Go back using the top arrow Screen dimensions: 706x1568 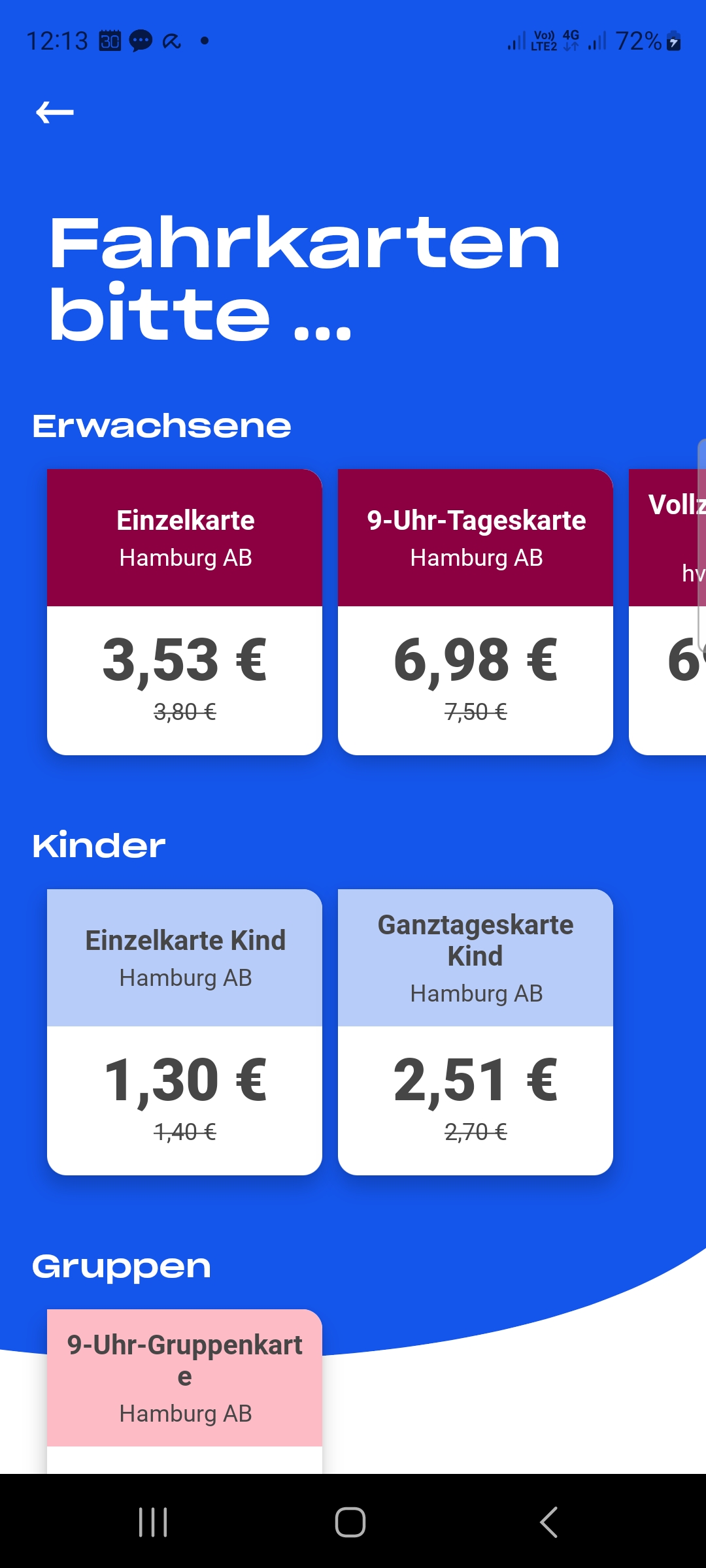click(x=55, y=112)
